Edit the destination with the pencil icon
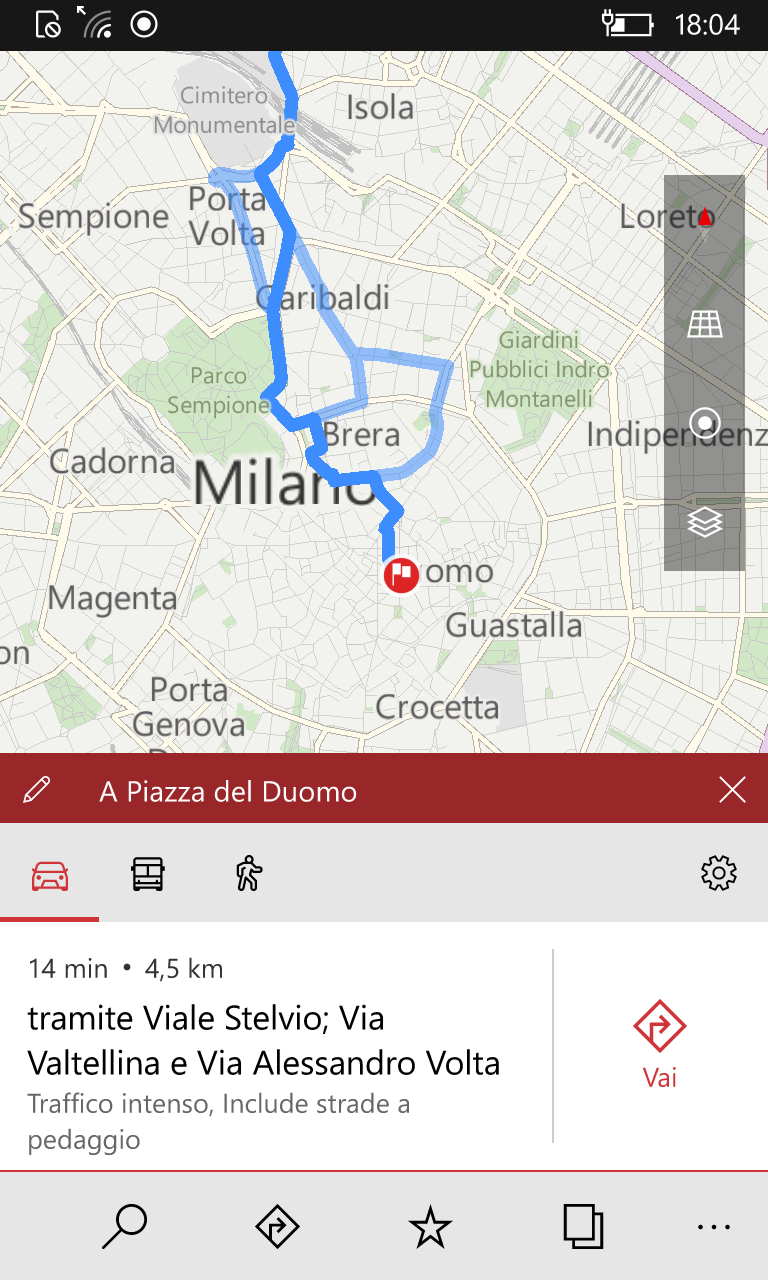 [x=36, y=791]
